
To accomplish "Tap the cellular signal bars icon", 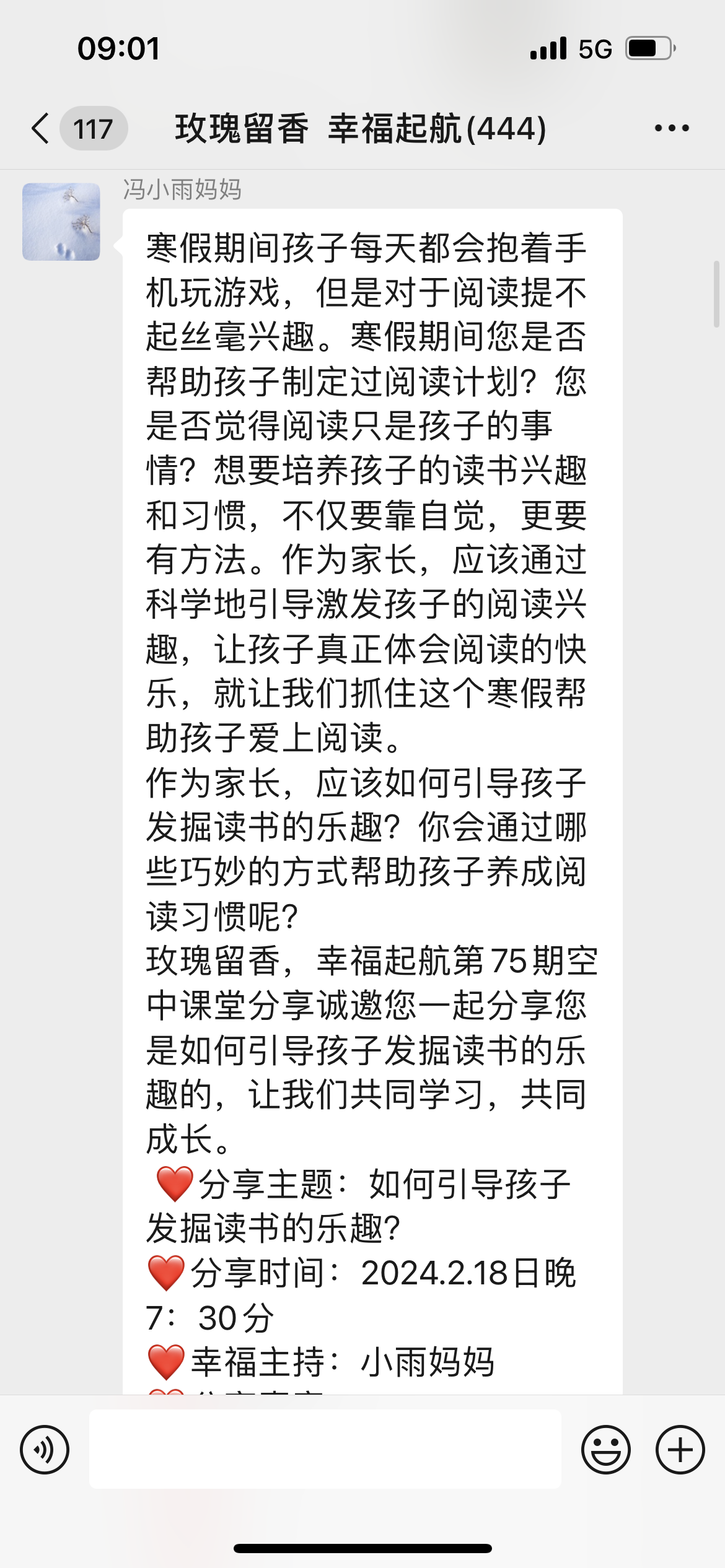I will 548,48.
